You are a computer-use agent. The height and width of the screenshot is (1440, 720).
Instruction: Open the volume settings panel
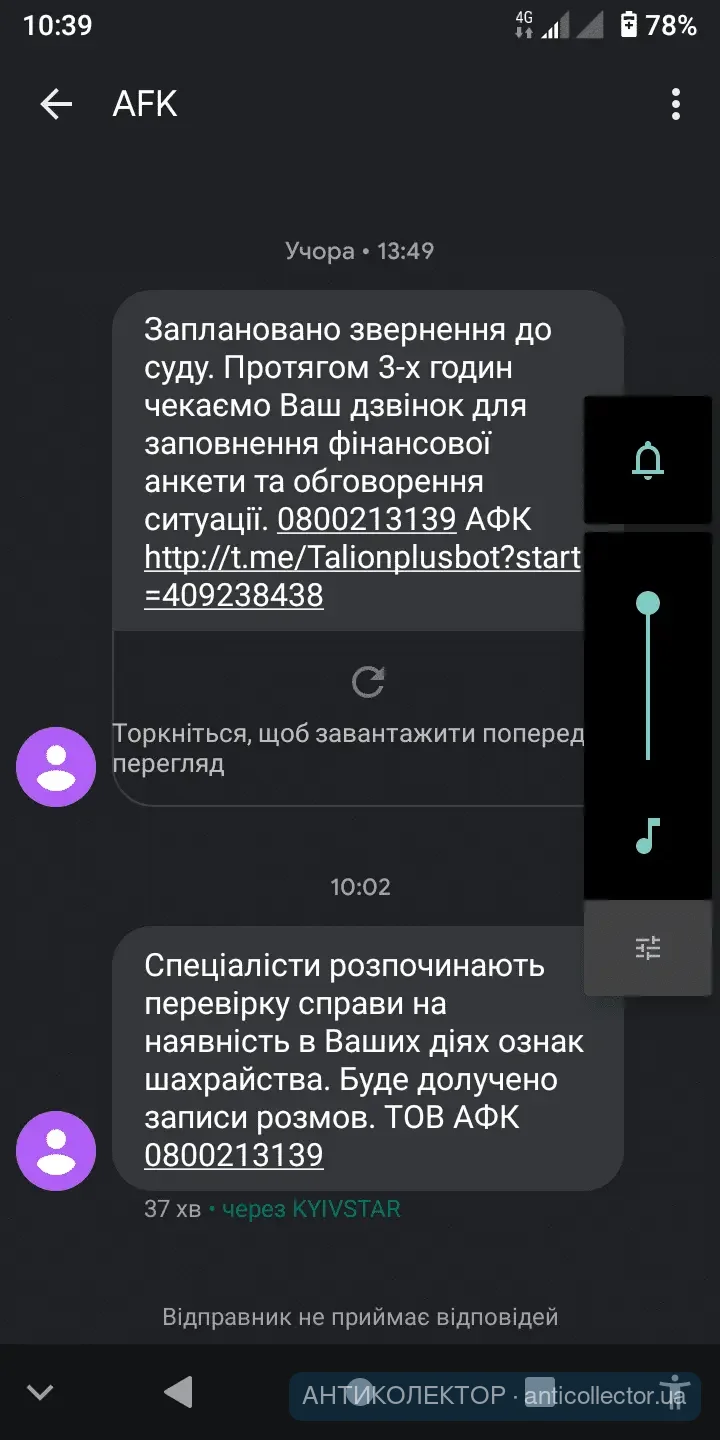pyautogui.click(x=648, y=947)
